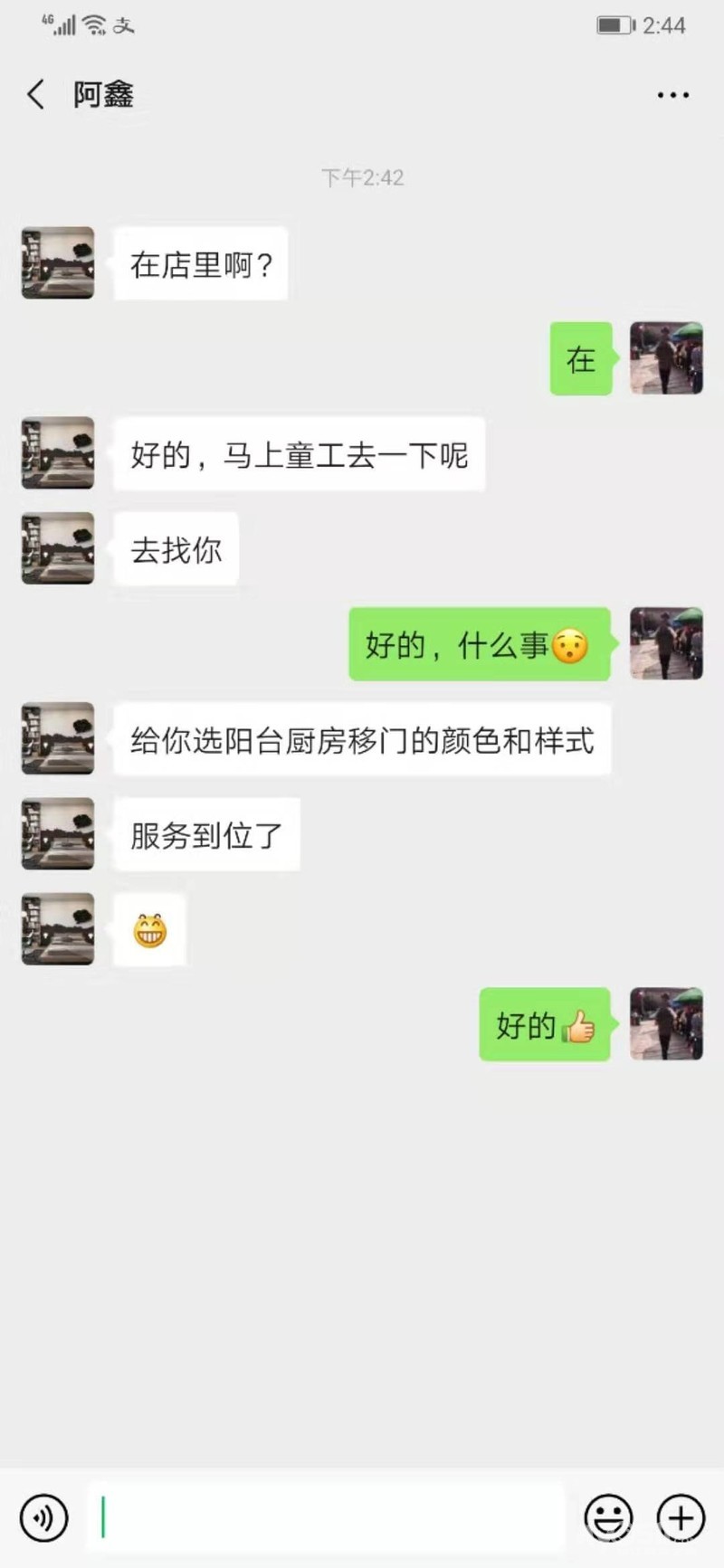Image resolution: width=724 pixels, height=1568 pixels.
Task: Open my avatar beside the 在 message
Action: [666, 358]
